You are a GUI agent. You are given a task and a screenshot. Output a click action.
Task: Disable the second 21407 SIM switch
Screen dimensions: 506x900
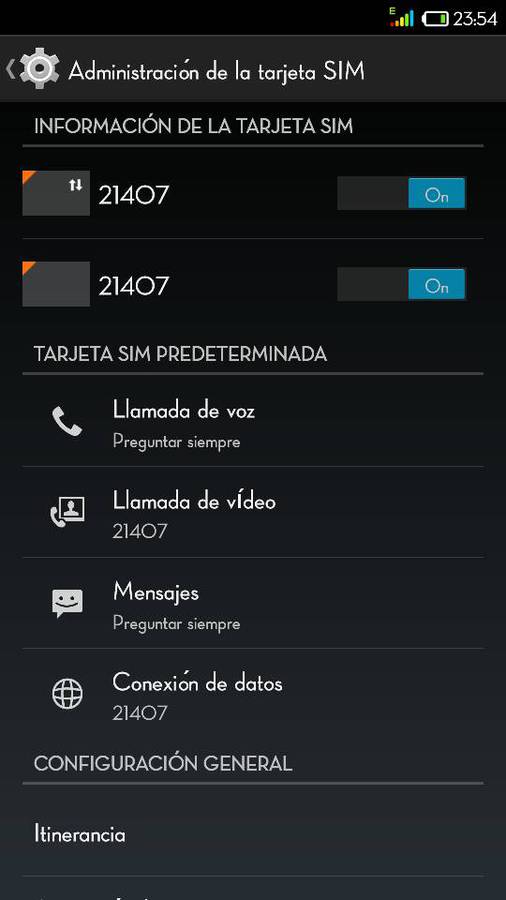point(402,284)
